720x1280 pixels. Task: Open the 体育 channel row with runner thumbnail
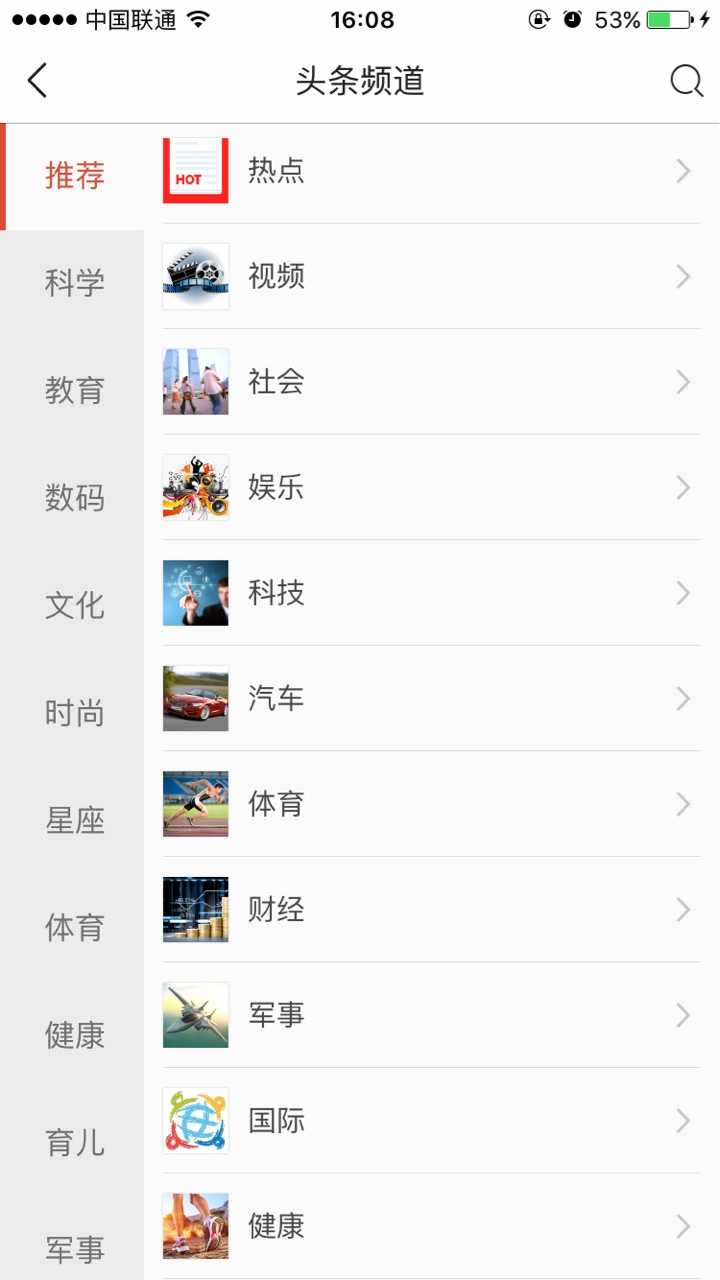pyautogui.click(x=430, y=804)
